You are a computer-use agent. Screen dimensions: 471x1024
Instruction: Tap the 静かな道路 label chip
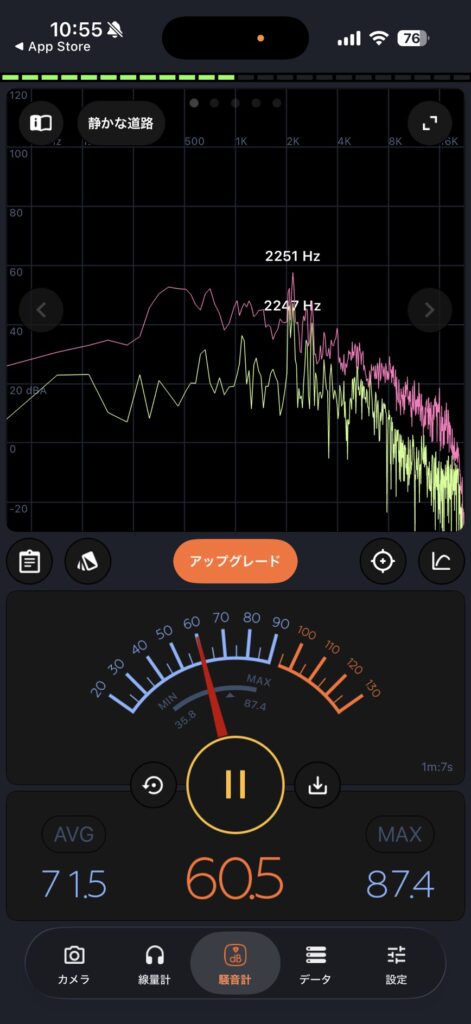121,123
